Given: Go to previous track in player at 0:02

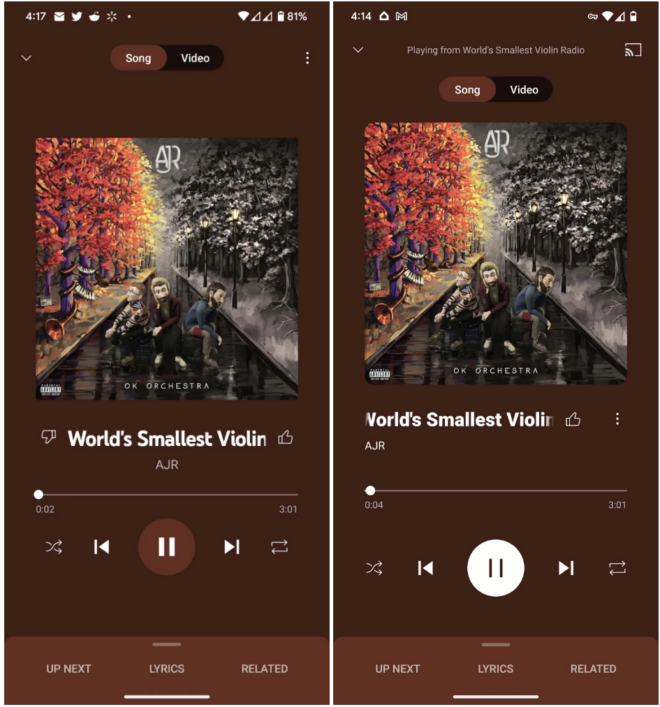Looking at the screenshot, I should coord(101,547).
